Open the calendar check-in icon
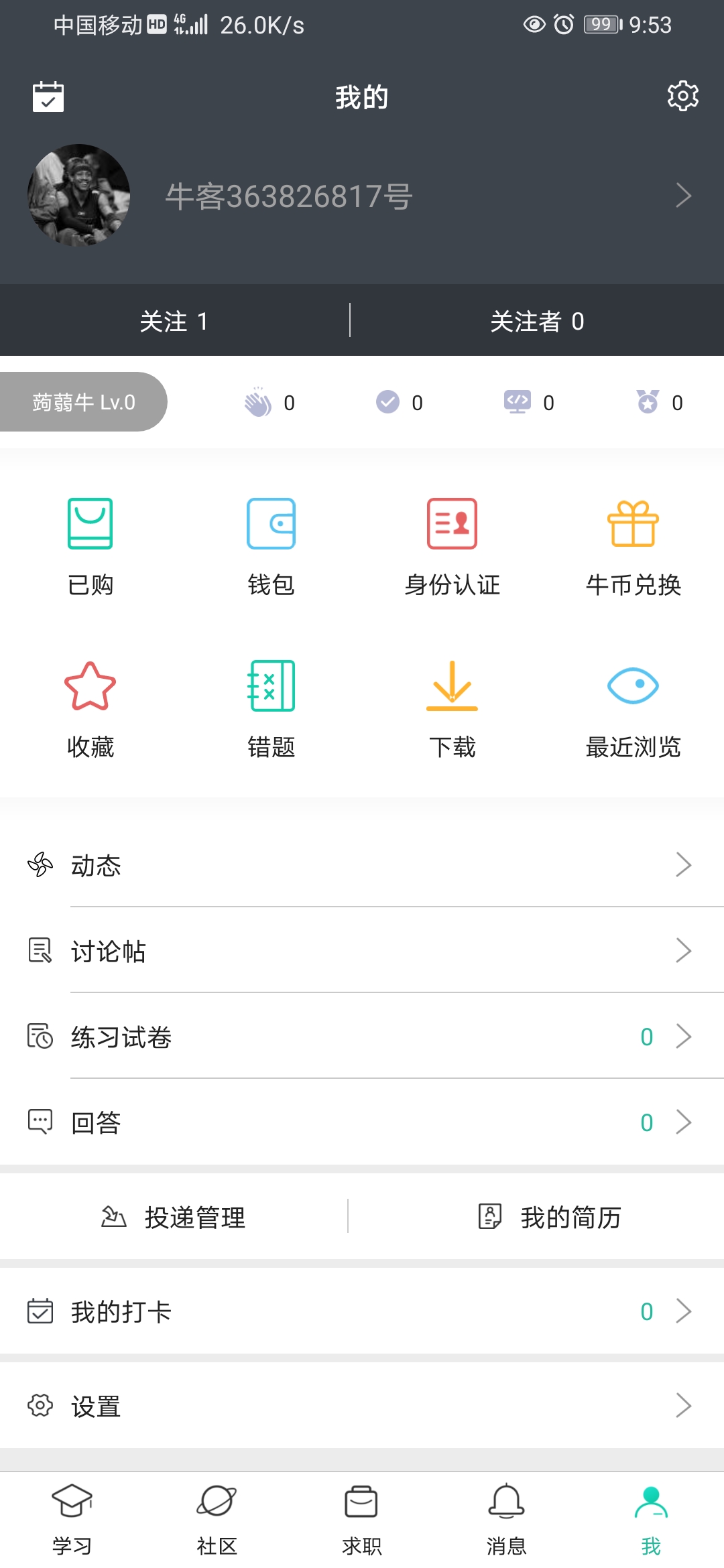The height and width of the screenshot is (1568, 724). [x=48, y=96]
